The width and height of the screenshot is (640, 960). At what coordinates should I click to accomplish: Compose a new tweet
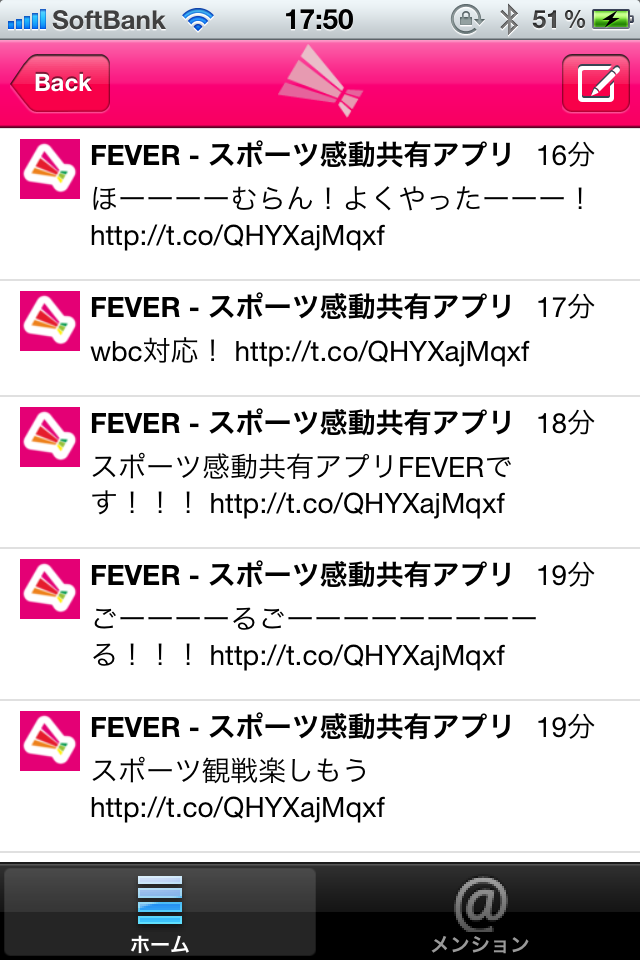[595, 84]
